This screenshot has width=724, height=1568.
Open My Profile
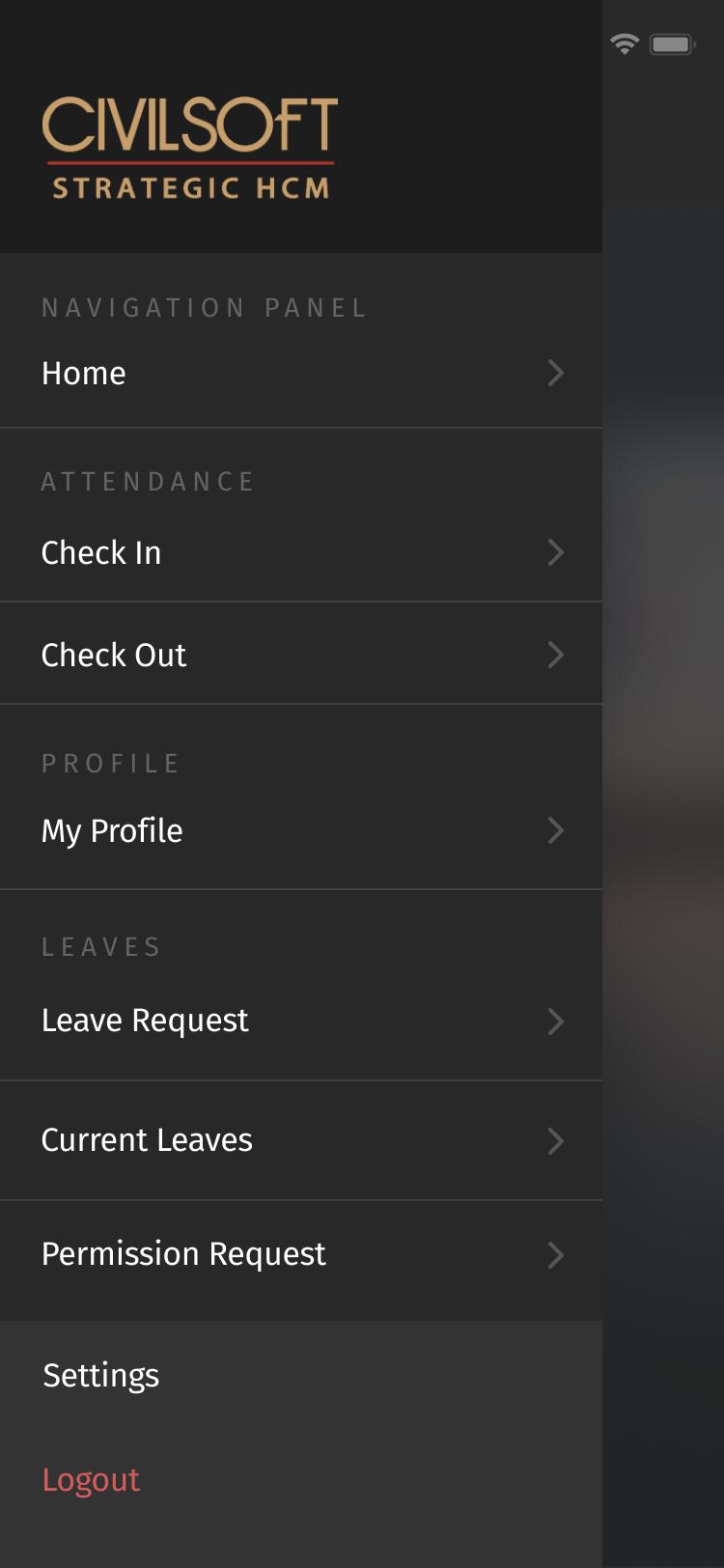[301, 830]
